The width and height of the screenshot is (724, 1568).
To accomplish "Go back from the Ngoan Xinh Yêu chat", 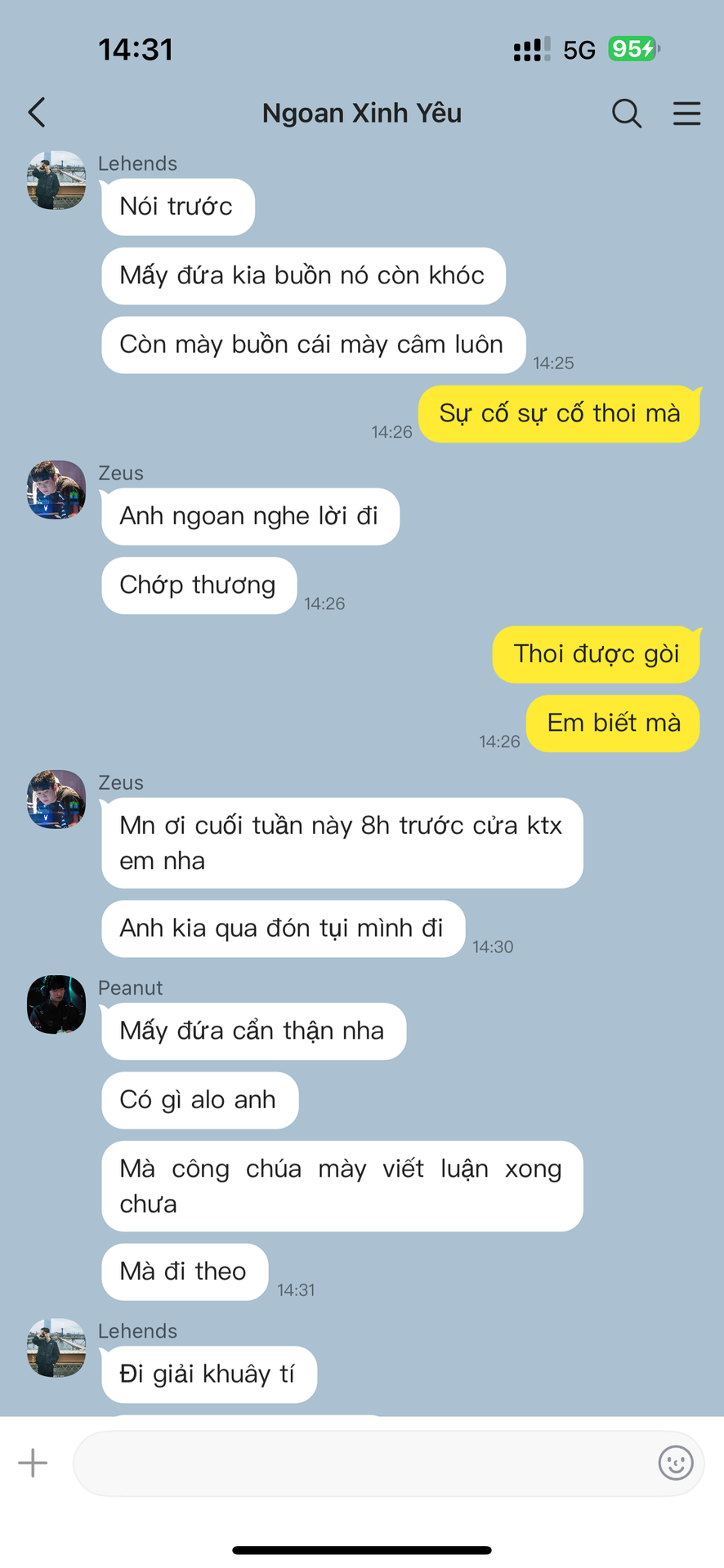I will coord(37,113).
